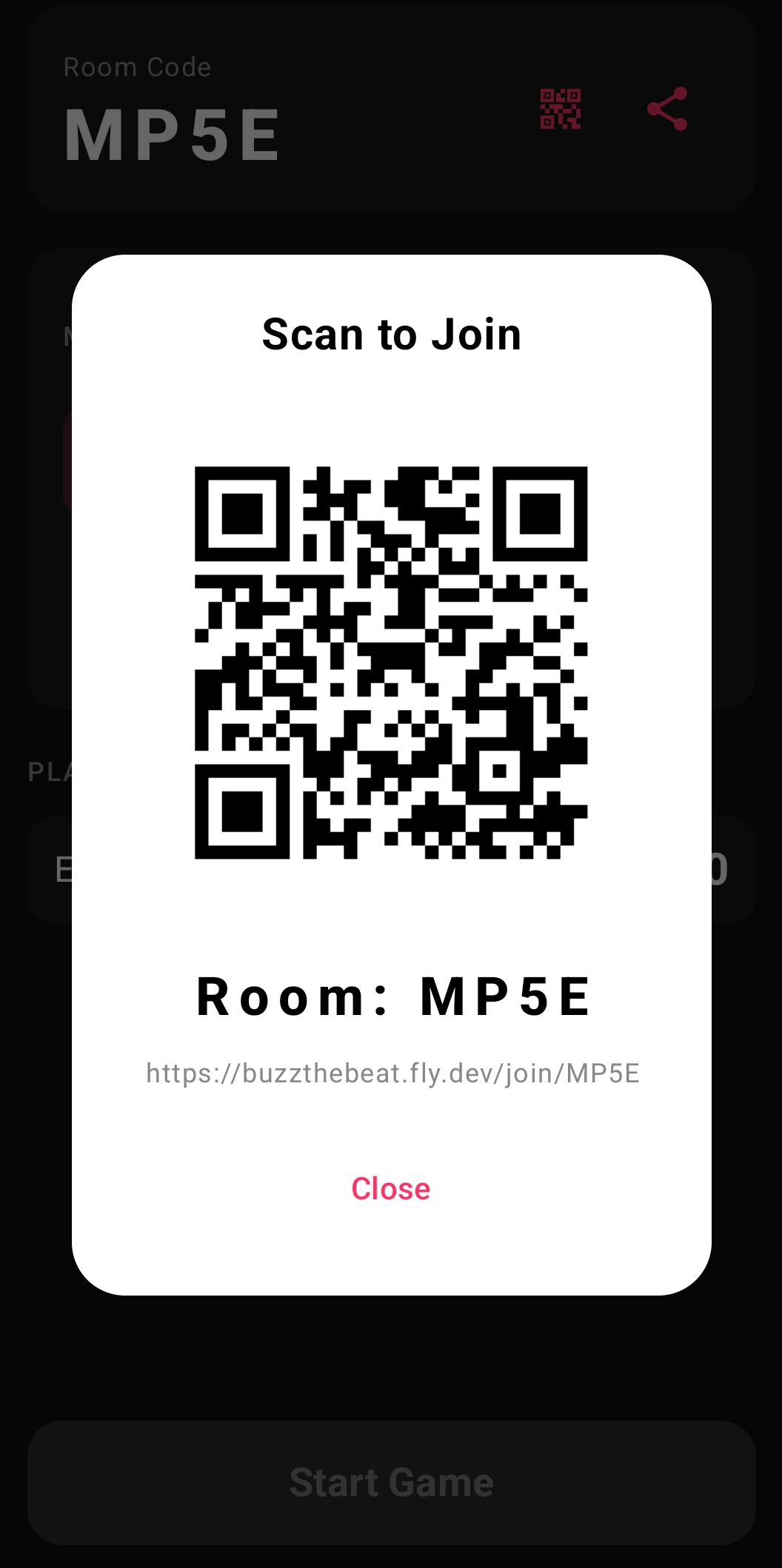Click the QR code graphic in the dialog
The width and height of the screenshot is (782, 1568).
pos(391,663)
